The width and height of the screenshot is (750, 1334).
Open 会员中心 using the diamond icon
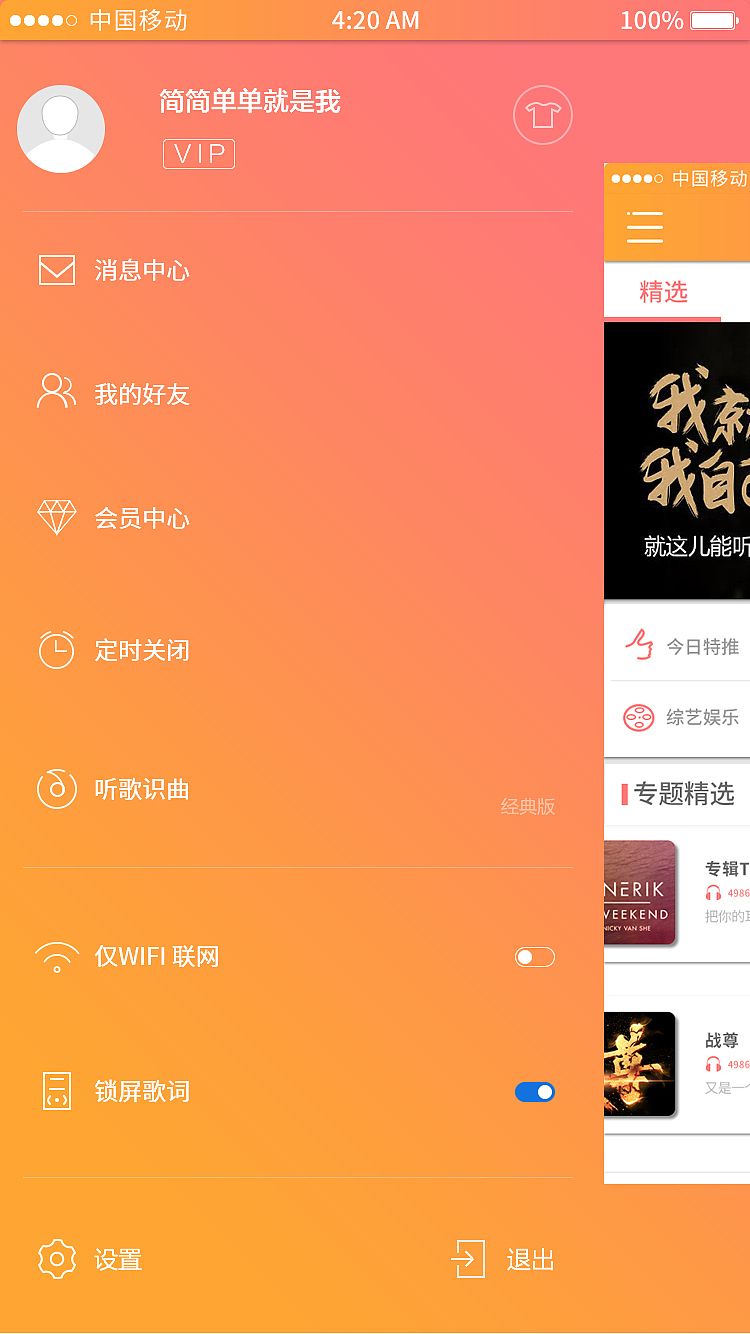[x=57, y=517]
